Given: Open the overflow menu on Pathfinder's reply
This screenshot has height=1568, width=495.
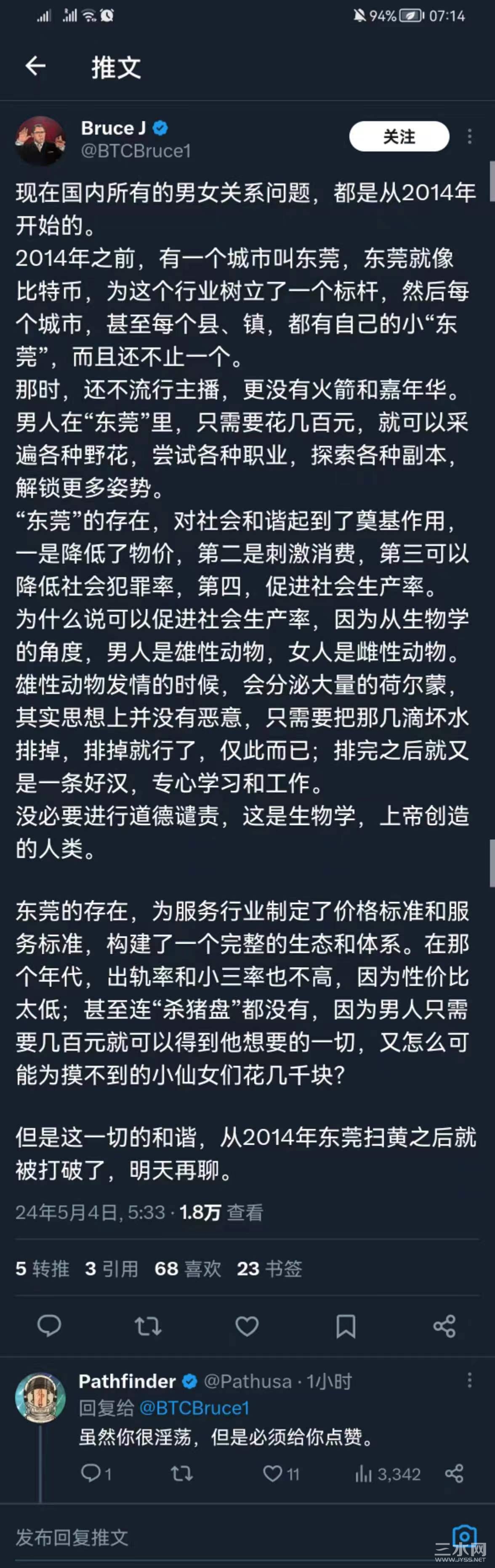Looking at the screenshot, I should pyautogui.click(x=469, y=1380).
